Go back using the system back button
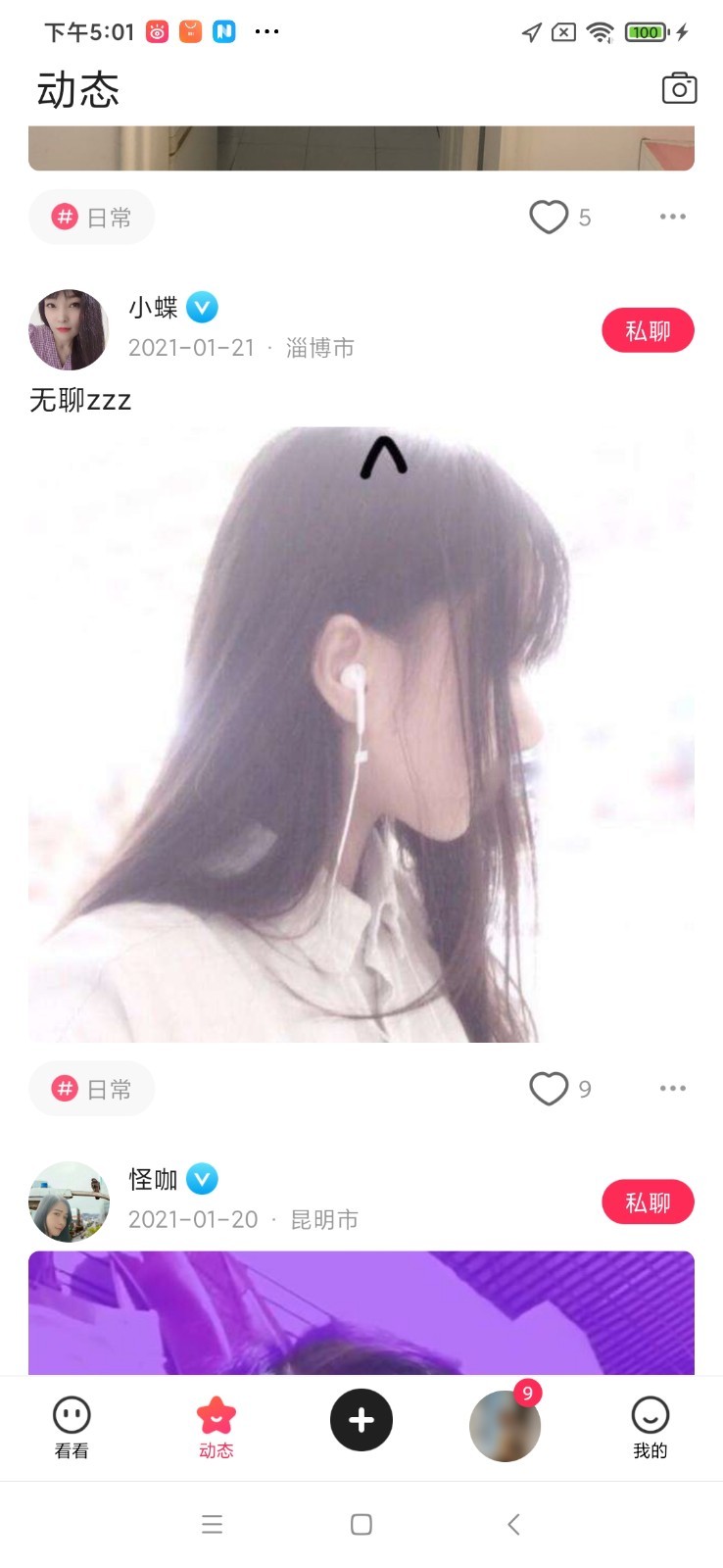 click(x=512, y=1524)
